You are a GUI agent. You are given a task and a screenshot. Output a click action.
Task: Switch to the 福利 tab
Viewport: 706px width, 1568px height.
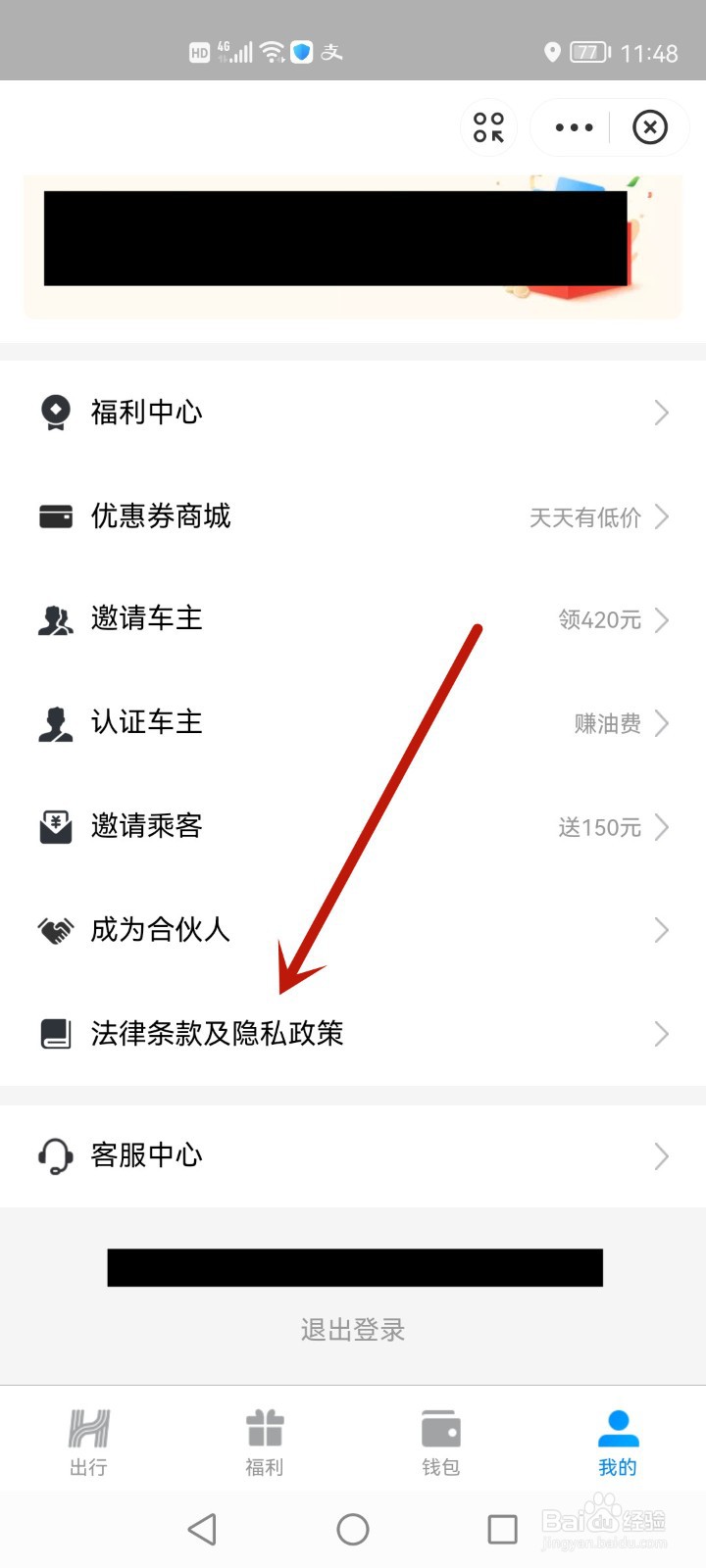click(x=264, y=1441)
